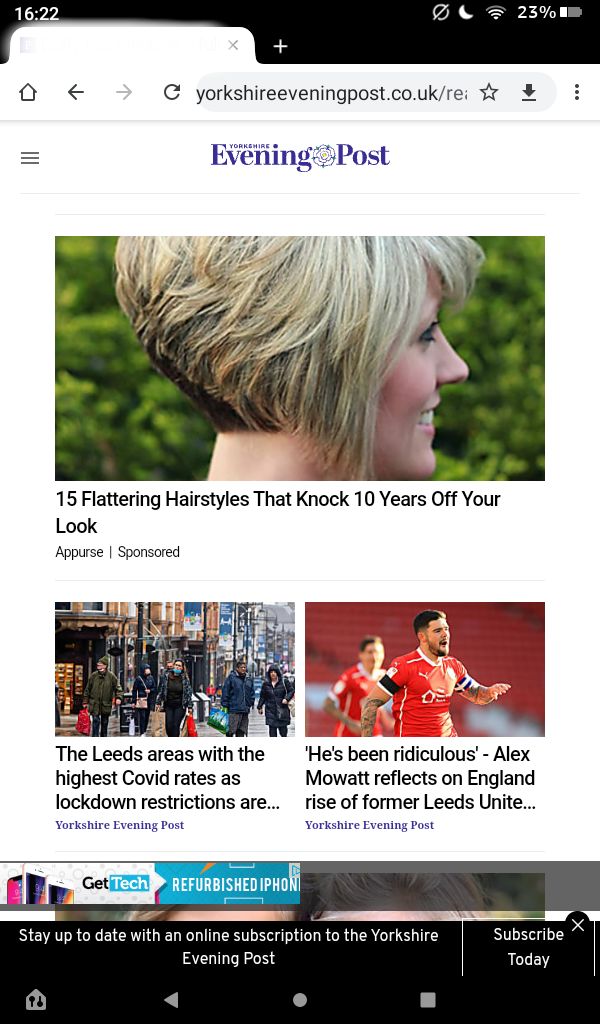Image resolution: width=600 pixels, height=1024 pixels.
Task: Go to the device home screen
Action: [300, 999]
